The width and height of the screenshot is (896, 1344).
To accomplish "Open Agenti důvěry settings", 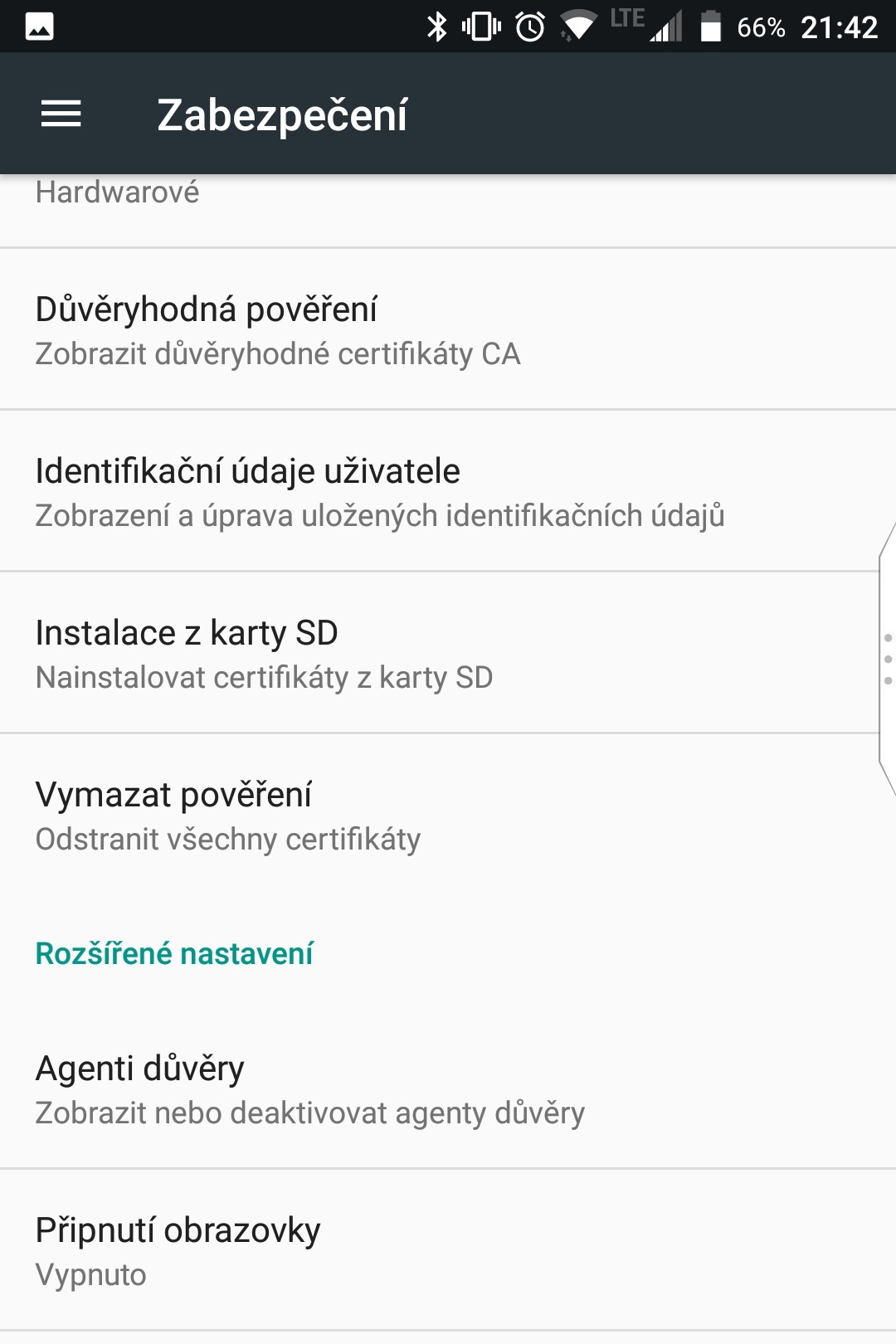I will [x=310, y=1088].
